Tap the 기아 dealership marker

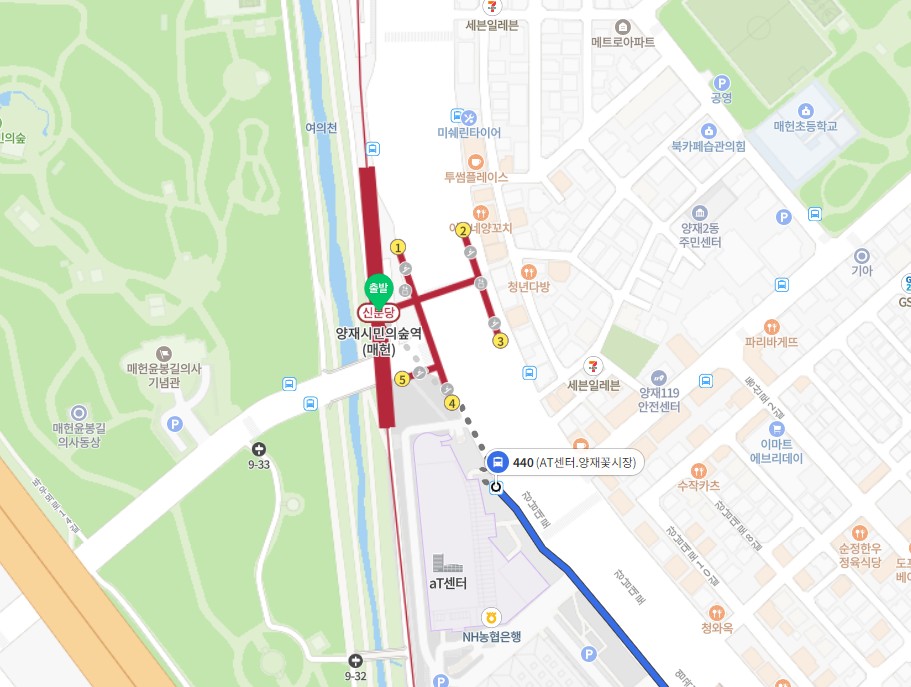pos(861,254)
